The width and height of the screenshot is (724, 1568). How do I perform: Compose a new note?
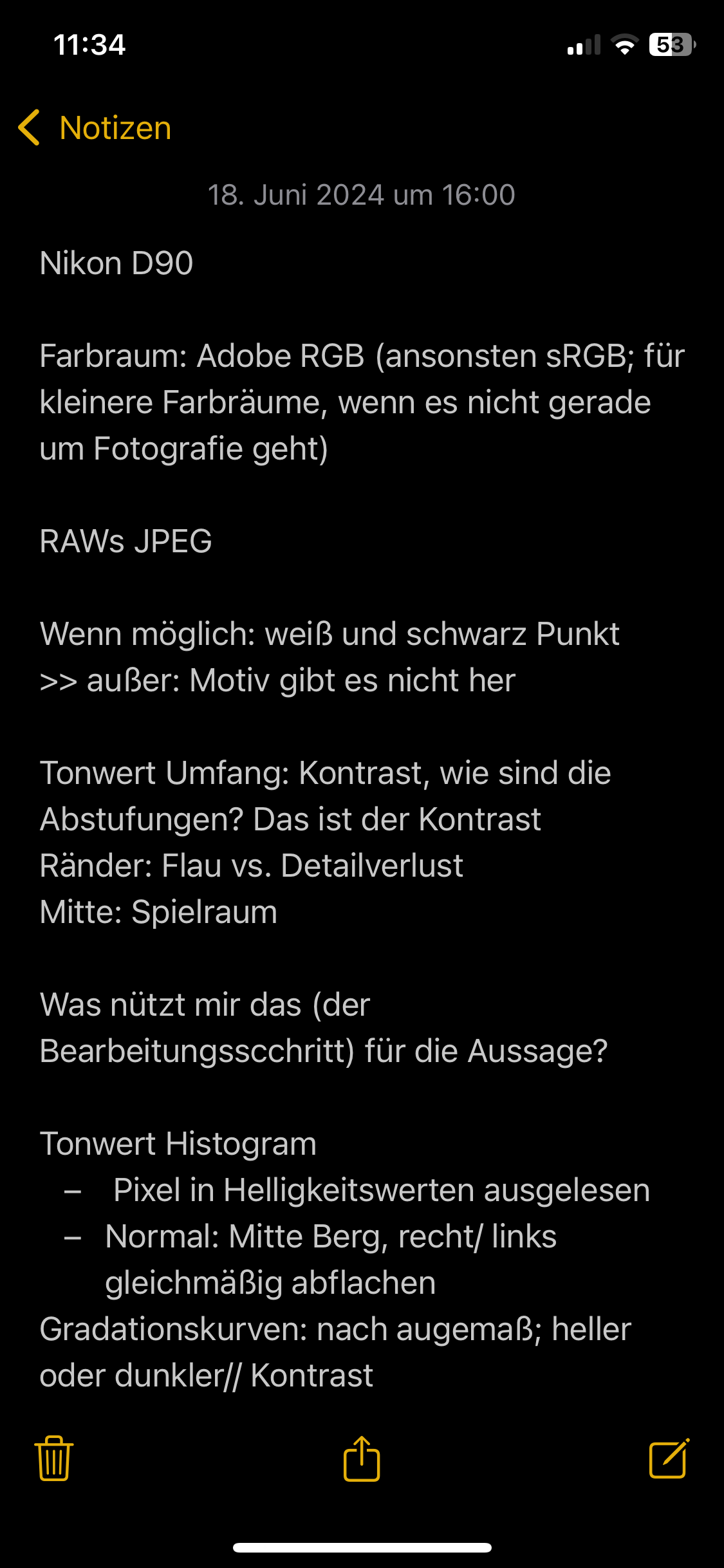pos(669,1459)
